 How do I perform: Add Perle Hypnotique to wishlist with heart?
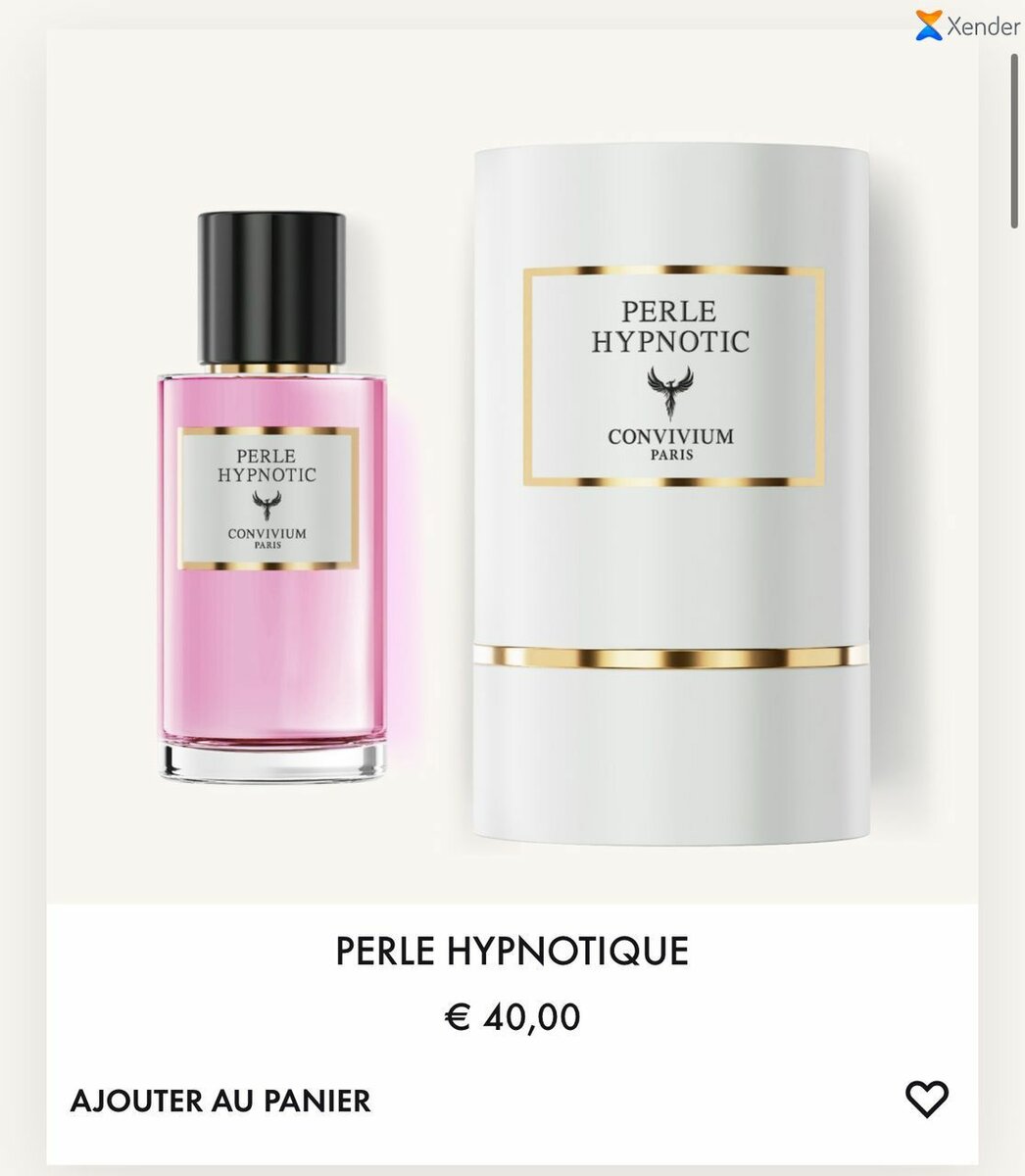click(x=926, y=1099)
